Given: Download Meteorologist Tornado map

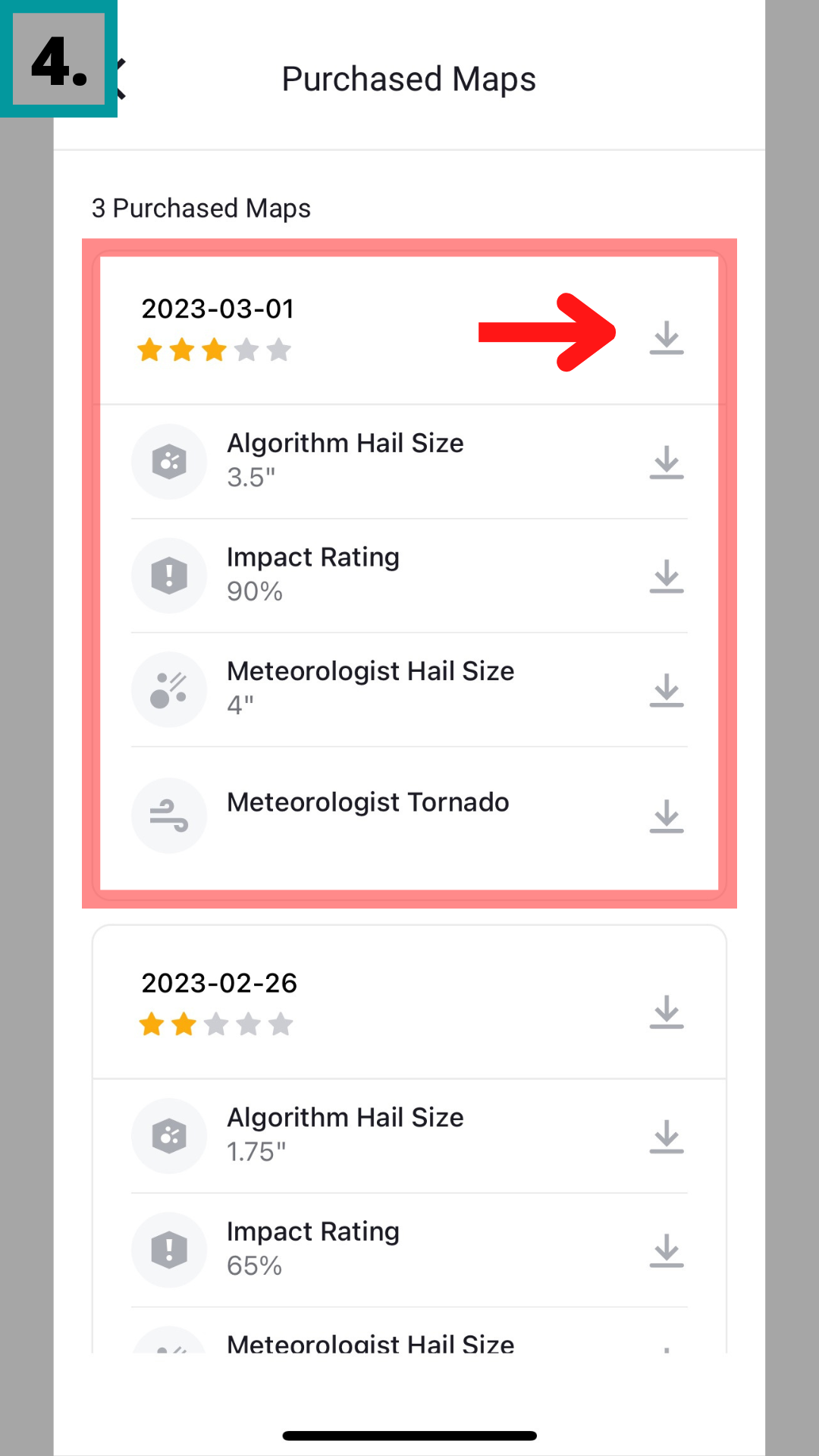Looking at the screenshot, I should tap(667, 816).
